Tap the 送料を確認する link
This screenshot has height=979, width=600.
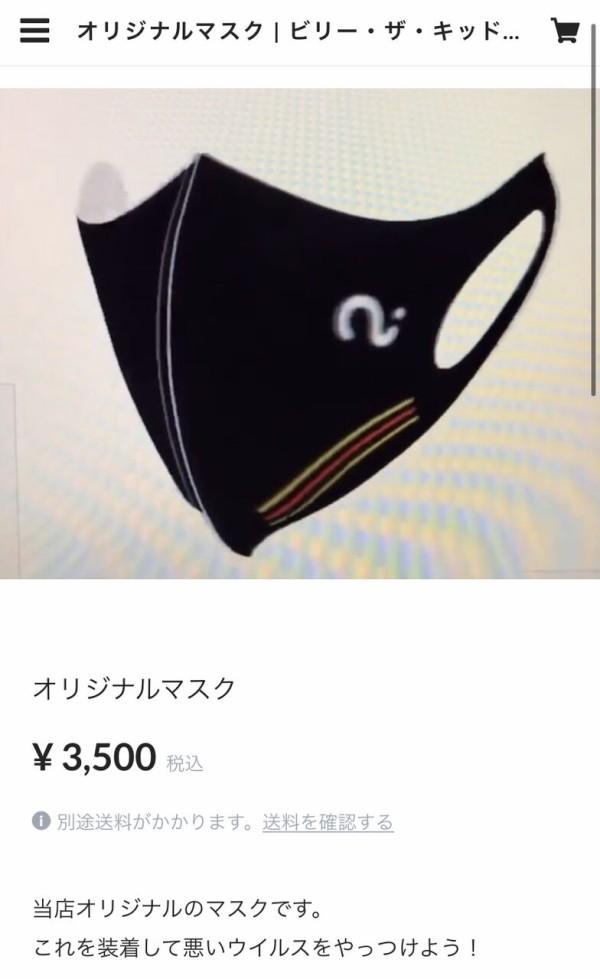327,822
